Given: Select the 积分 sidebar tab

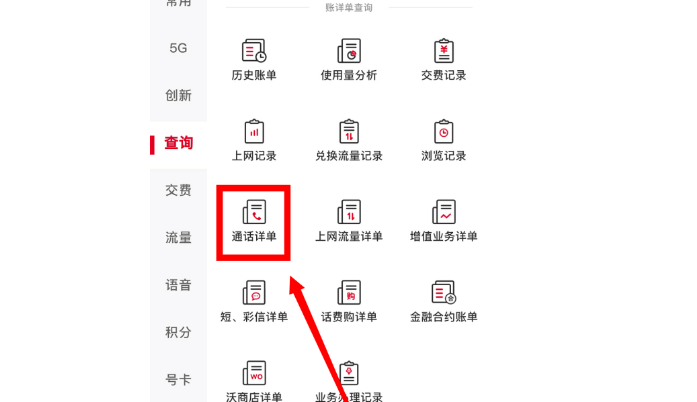Looking at the screenshot, I should pos(178,332).
